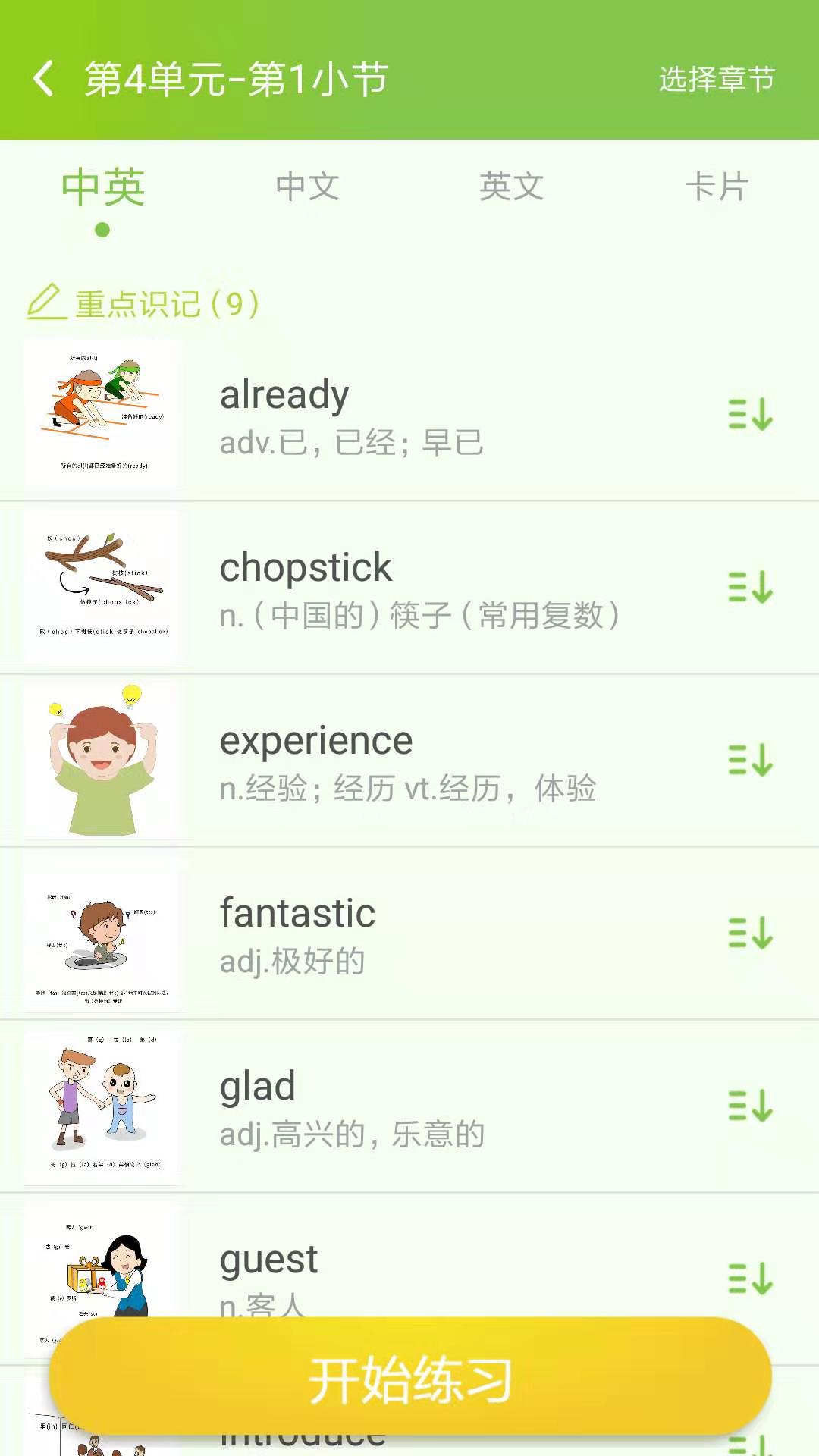
Task: Open the 选择章节 chapter selector
Action: 716,78
